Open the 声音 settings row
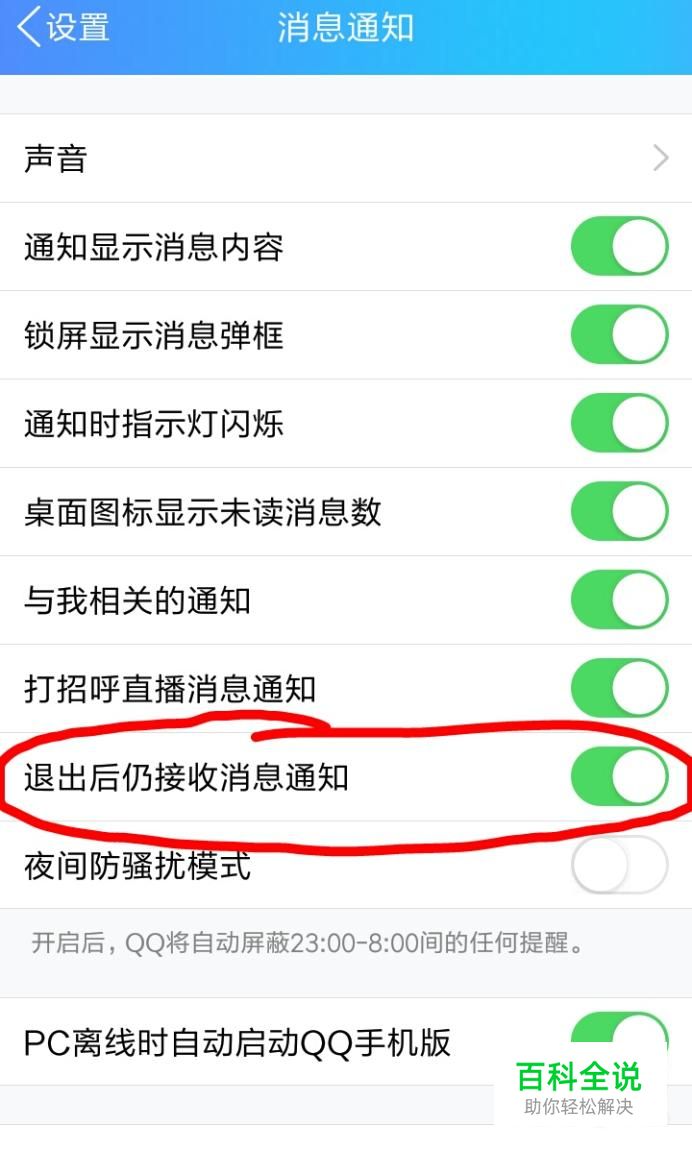This screenshot has width=692, height=1151. click(346, 159)
